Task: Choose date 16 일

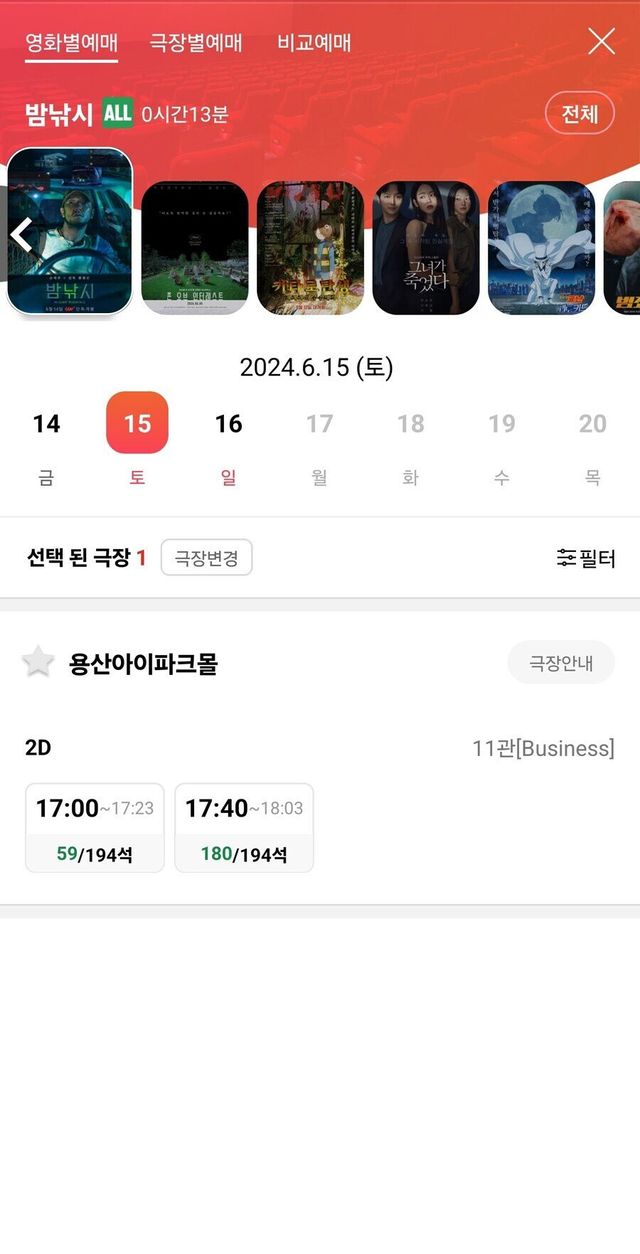Action: (x=228, y=440)
